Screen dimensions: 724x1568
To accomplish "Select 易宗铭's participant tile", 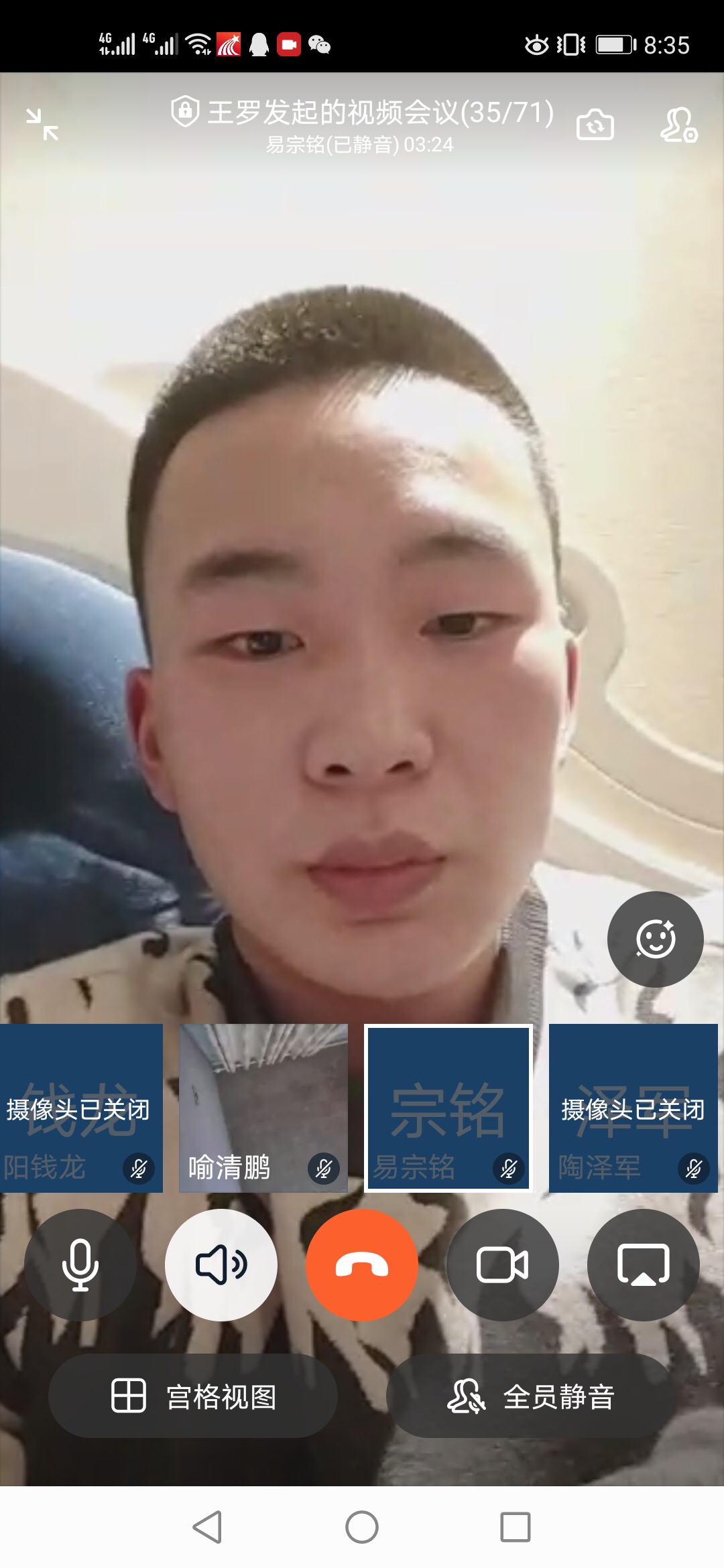I will 448,1108.
